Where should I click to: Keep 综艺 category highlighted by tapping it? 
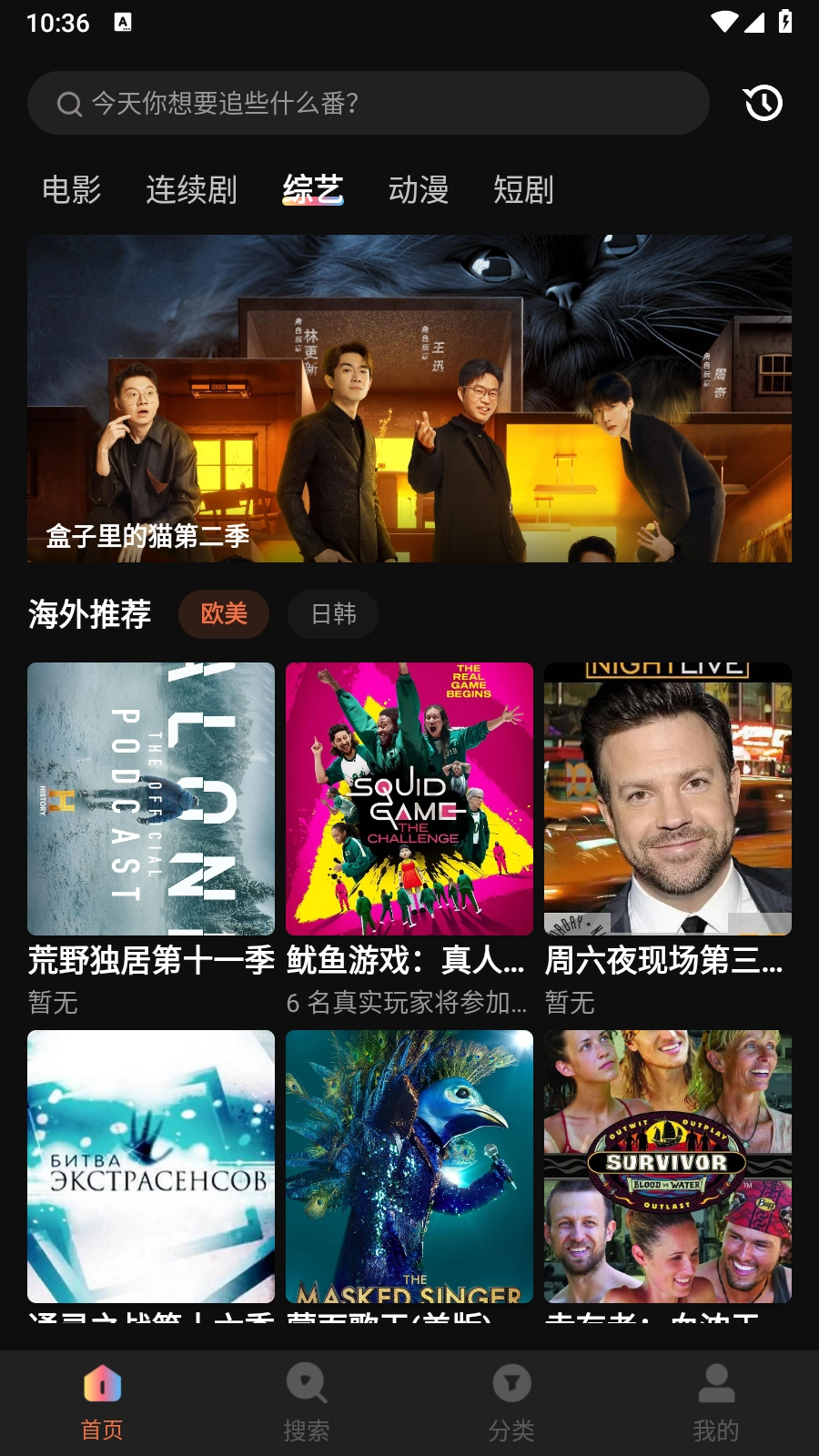point(312,189)
